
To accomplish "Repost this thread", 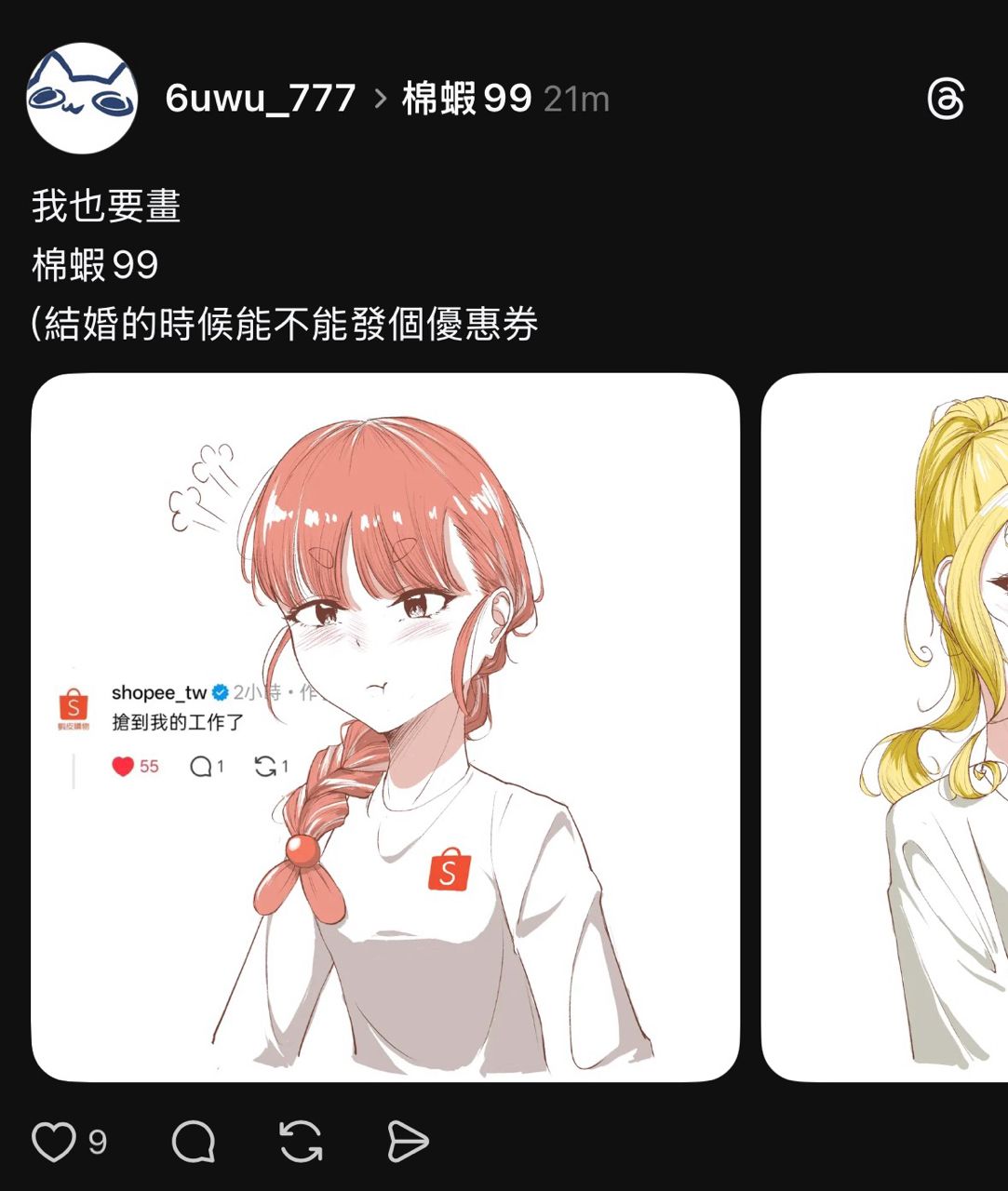I will [301, 1142].
